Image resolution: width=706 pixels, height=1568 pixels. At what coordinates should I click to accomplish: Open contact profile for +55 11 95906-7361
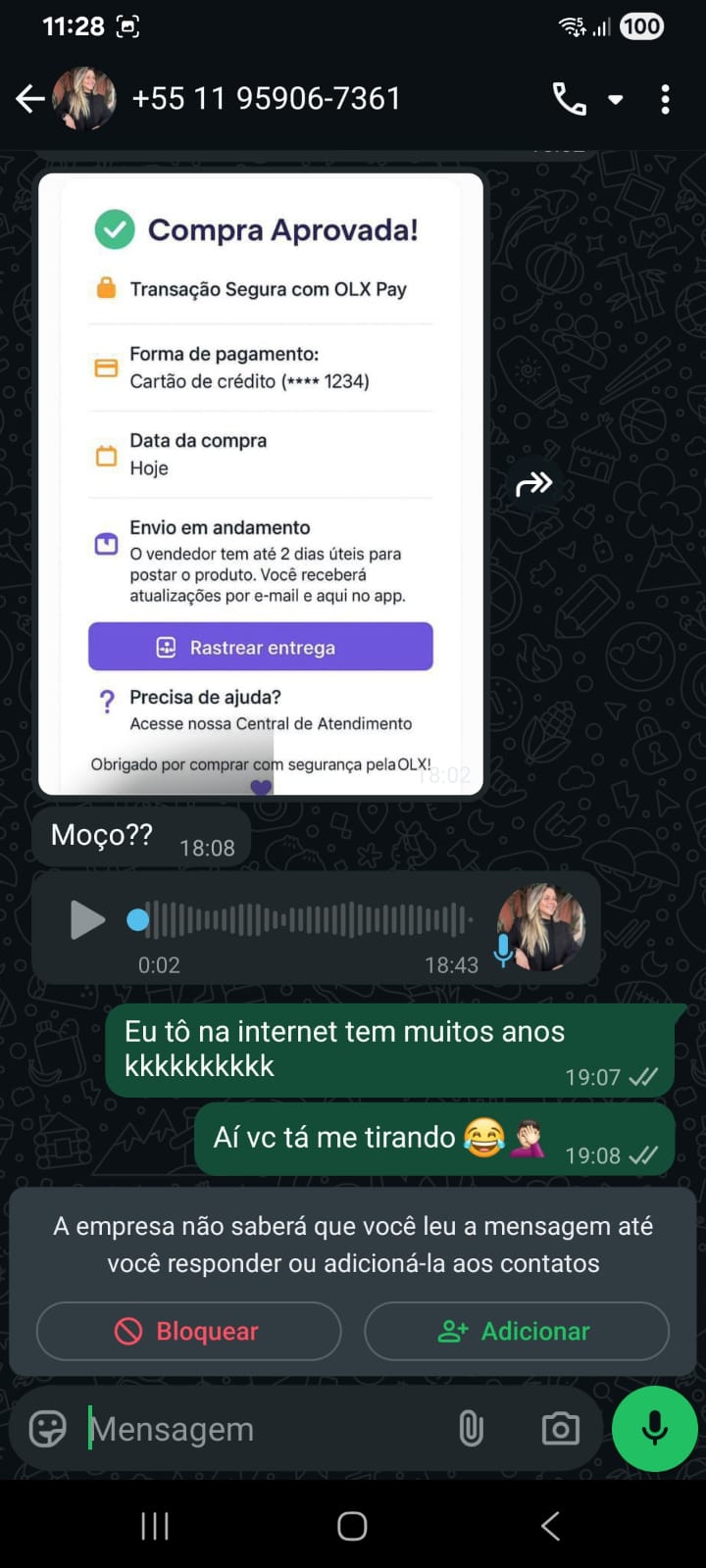(x=265, y=99)
